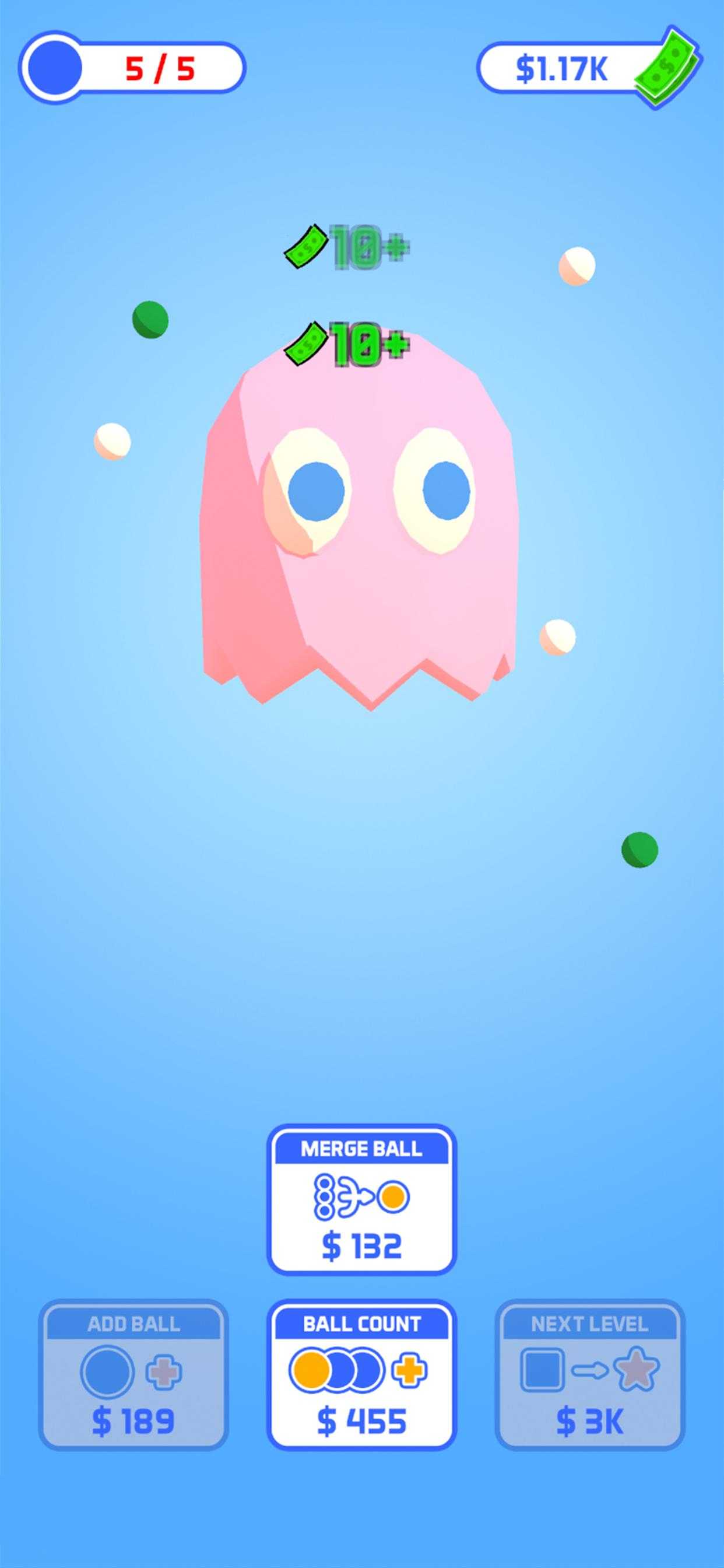This screenshot has height=1568, width=724.
Task: Tap the Add Ball button for $189
Action: [x=133, y=1374]
